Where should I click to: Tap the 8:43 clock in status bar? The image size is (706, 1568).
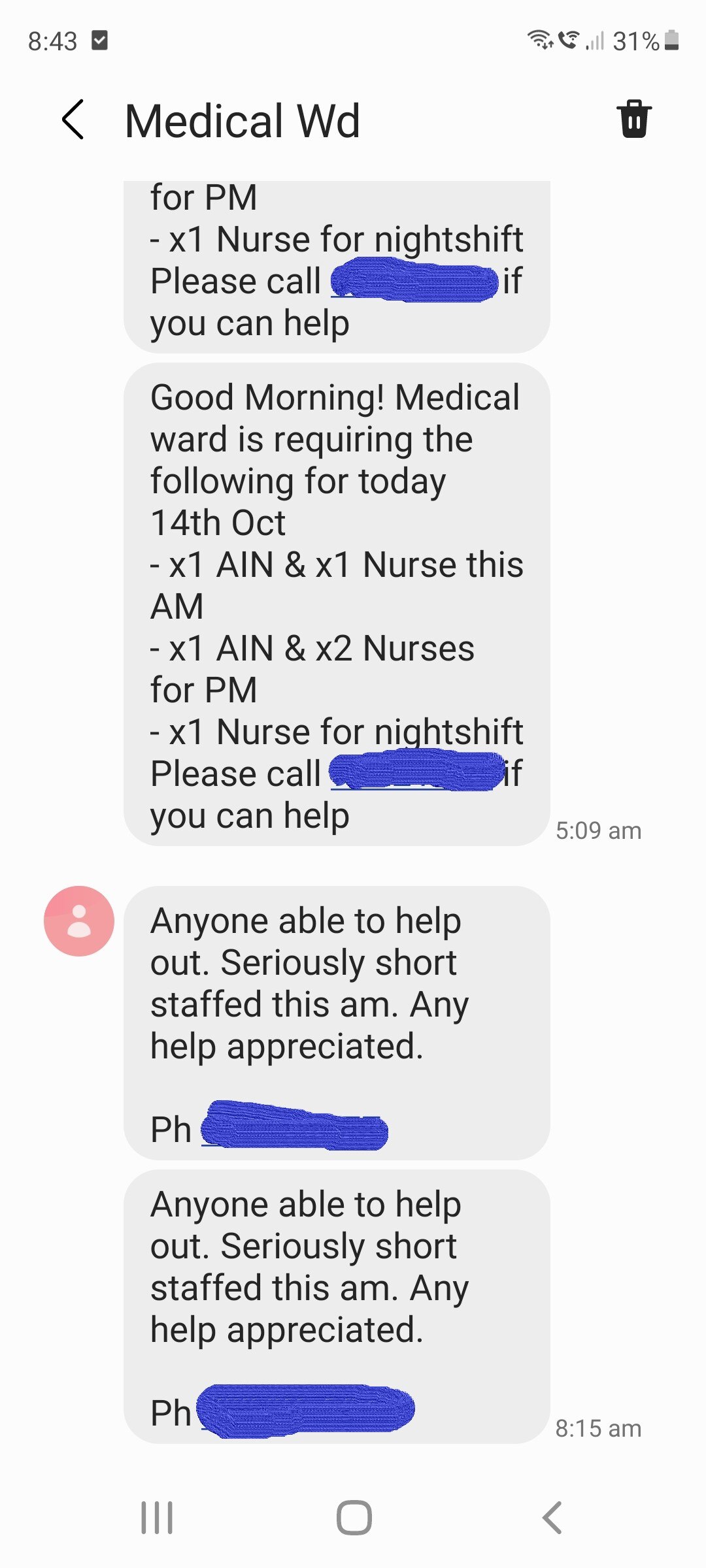click(x=52, y=41)
